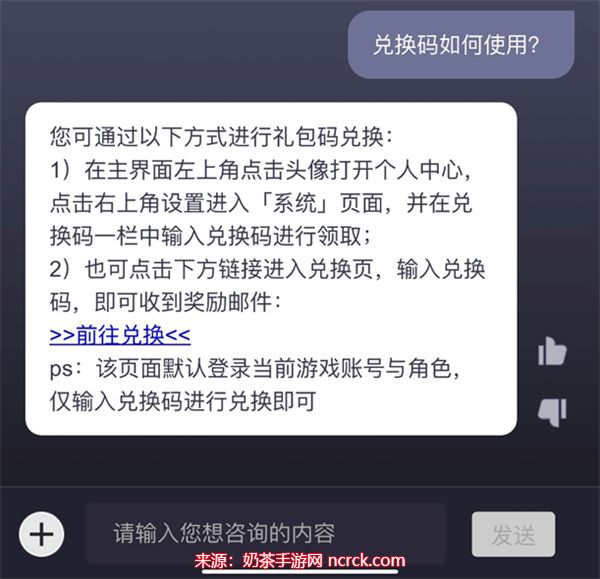Screen dimensions: 600x579
Task: Open the 前往兑换 redemption link
Action: (119, 334)
